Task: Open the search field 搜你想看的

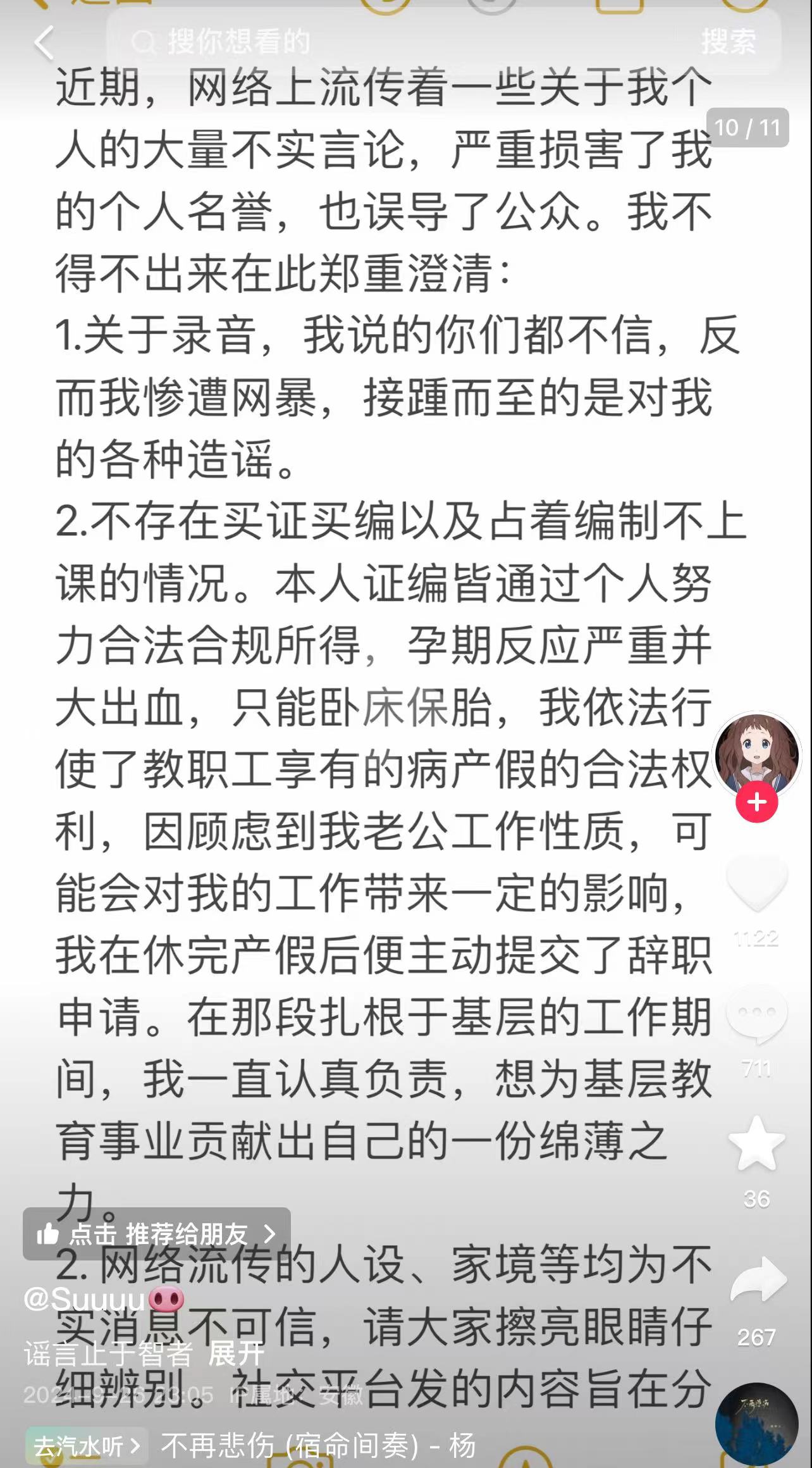Action: pos(379,42)
